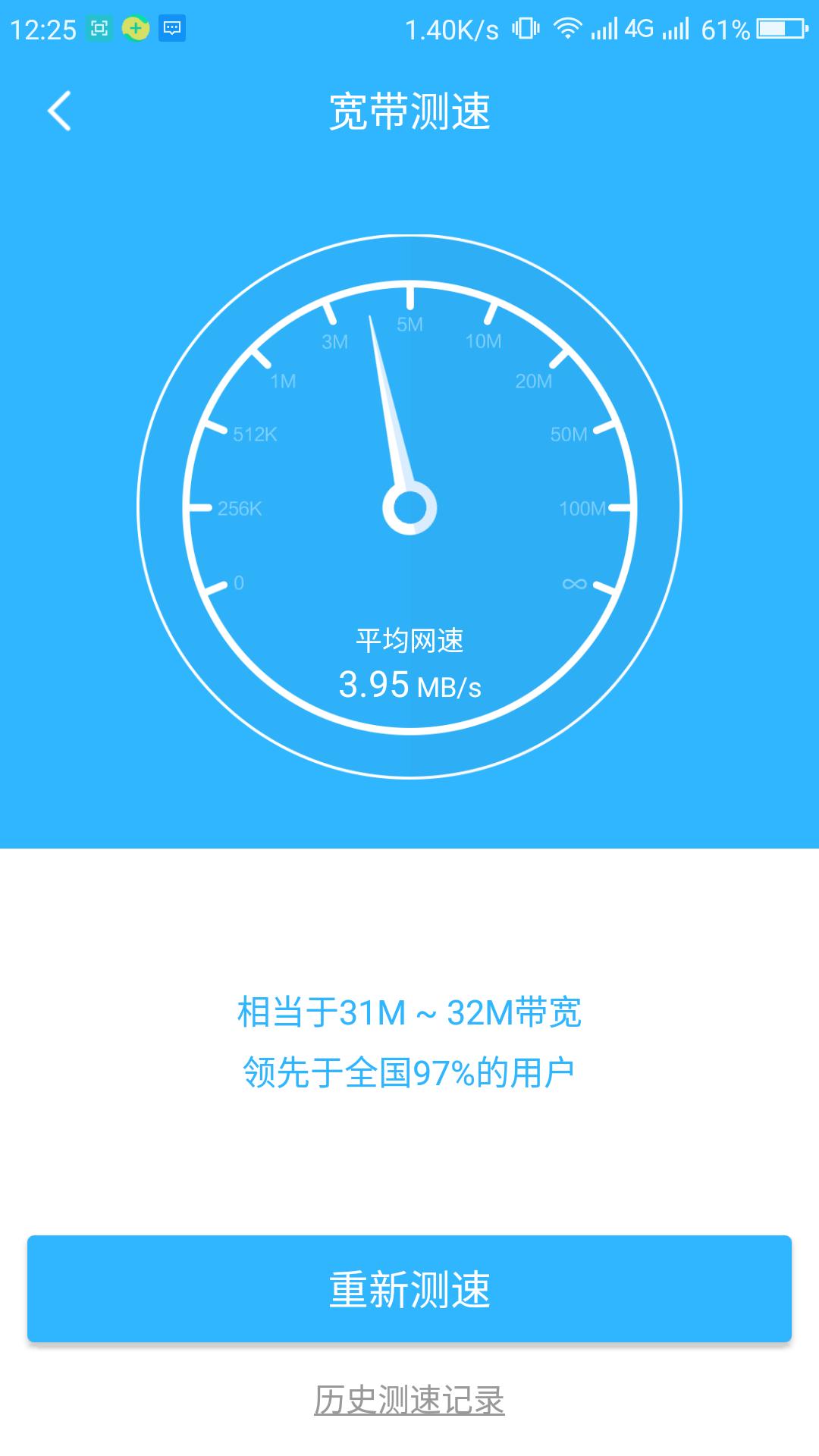This screenshot has height=1456, width=819.
Task: Tap the message notification icon
Action: click(173, 27)
